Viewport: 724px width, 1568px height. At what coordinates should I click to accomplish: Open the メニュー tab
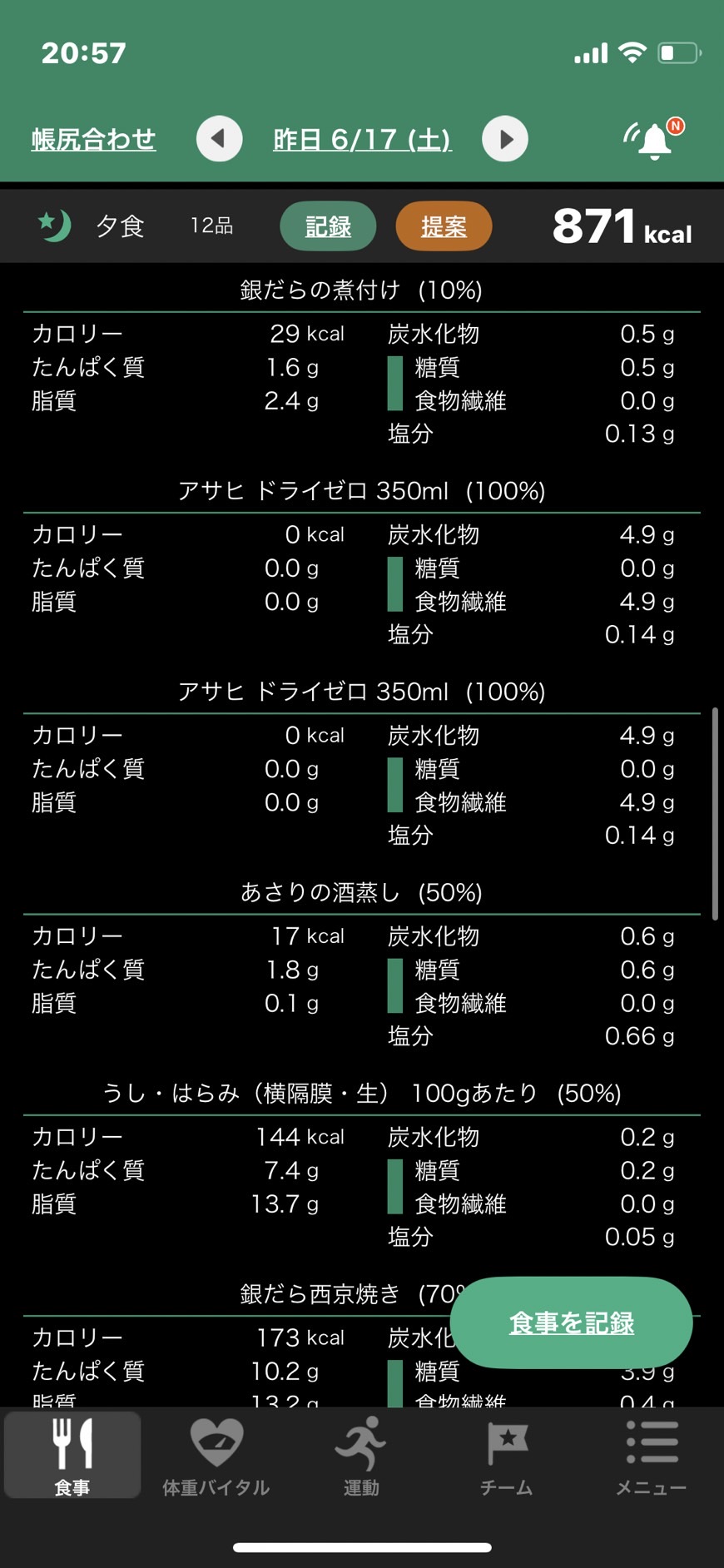click(x=651, y=1456)
